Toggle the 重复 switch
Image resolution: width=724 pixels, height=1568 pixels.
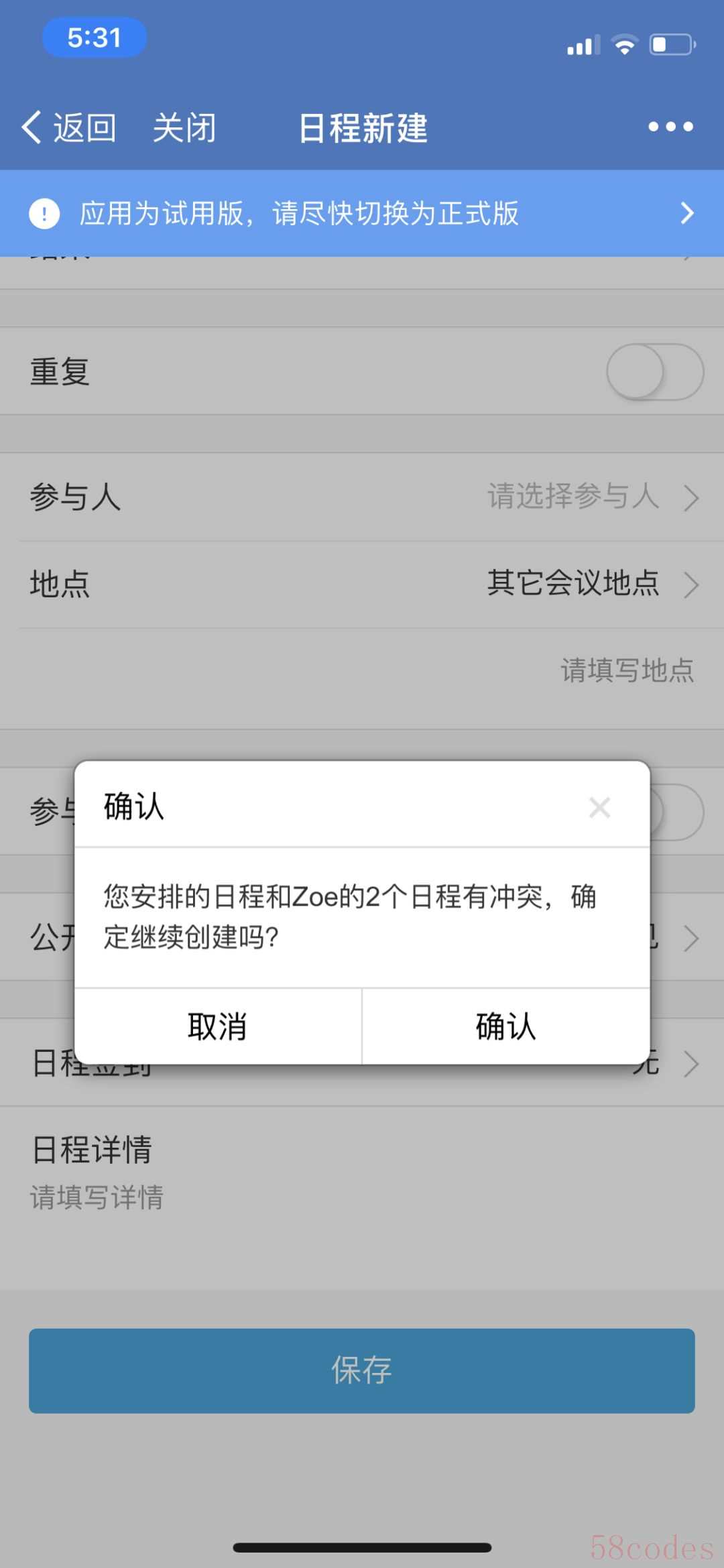655,371
